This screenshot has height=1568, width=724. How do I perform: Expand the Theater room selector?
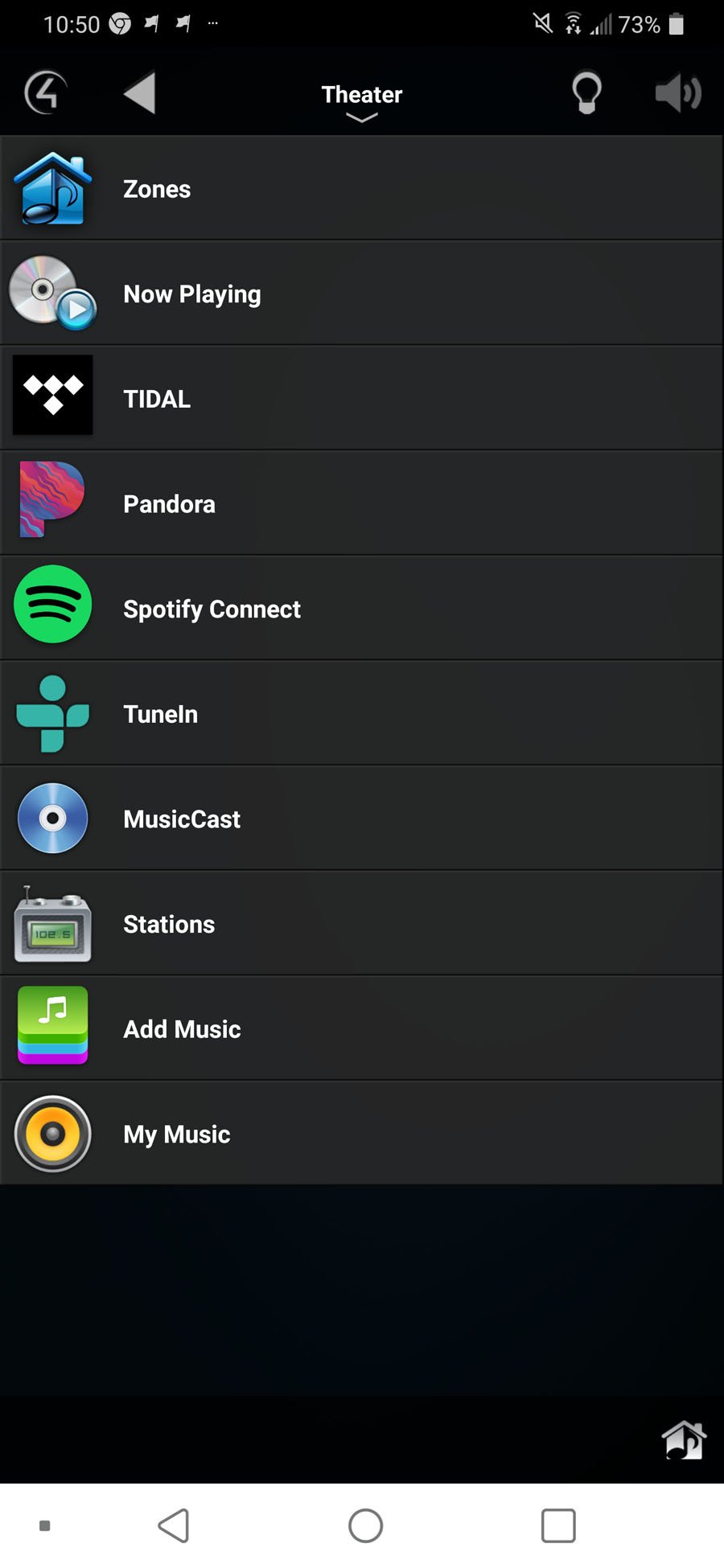(x=362, y=100)
